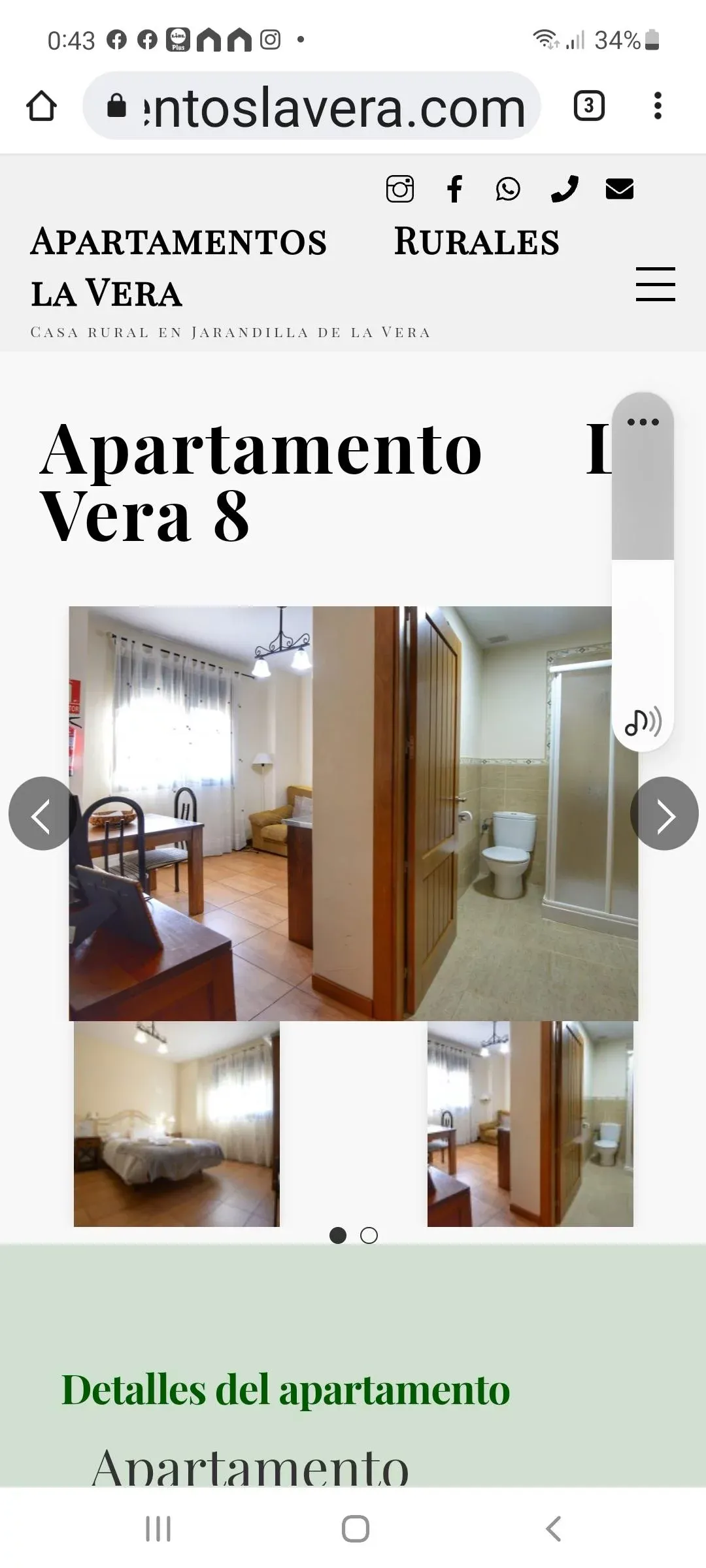This screenshot has width=706, height=1568.
Task: Go to the browser home page
Action: [41, 106]
